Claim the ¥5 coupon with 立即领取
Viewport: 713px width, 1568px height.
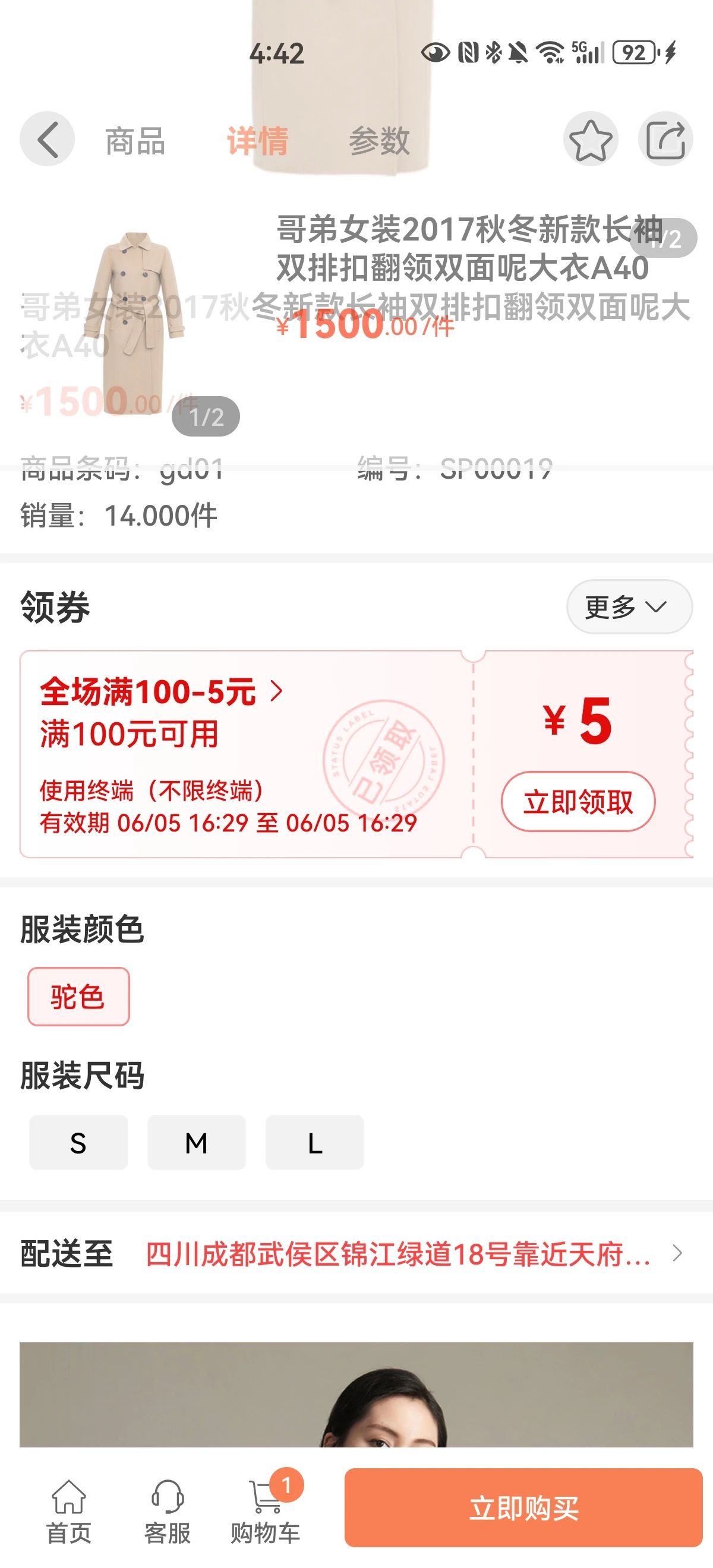click(x=577, y=802)
